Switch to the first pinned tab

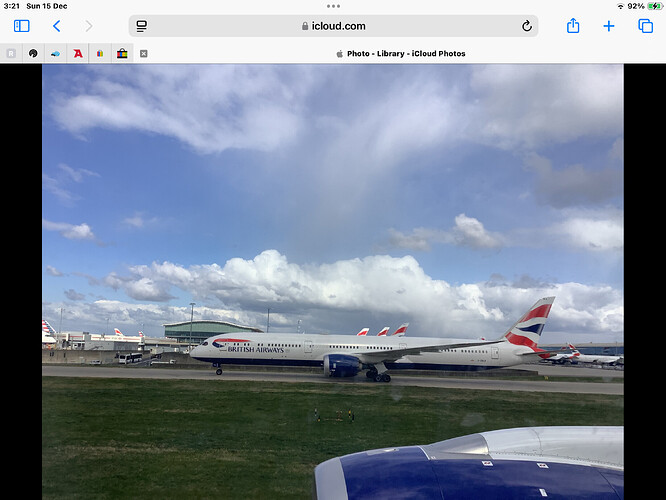[11, 53]
